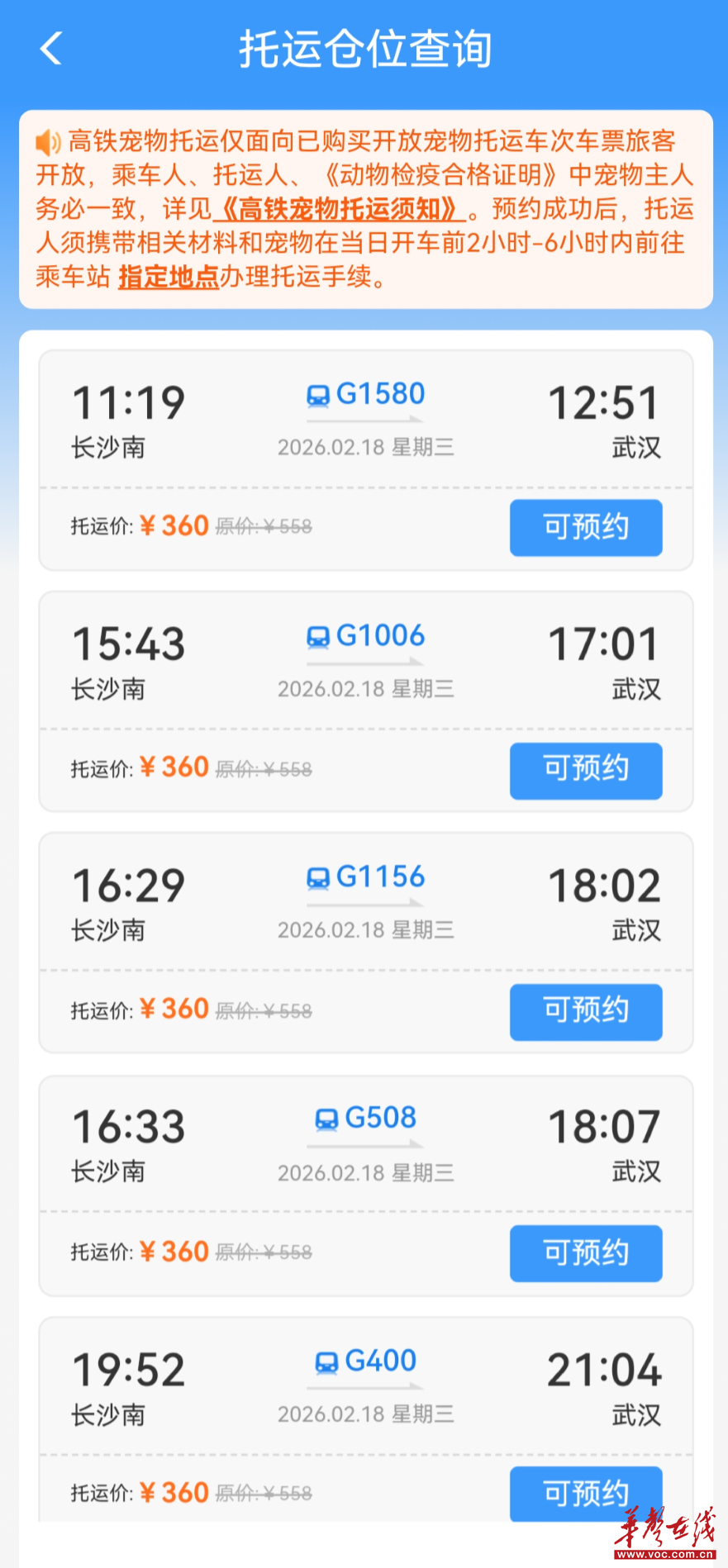Image resolution: width=728 pixels, height=1568 pixels.
Task: Click the train icon beside G1006
Action: tap(316, 637)
